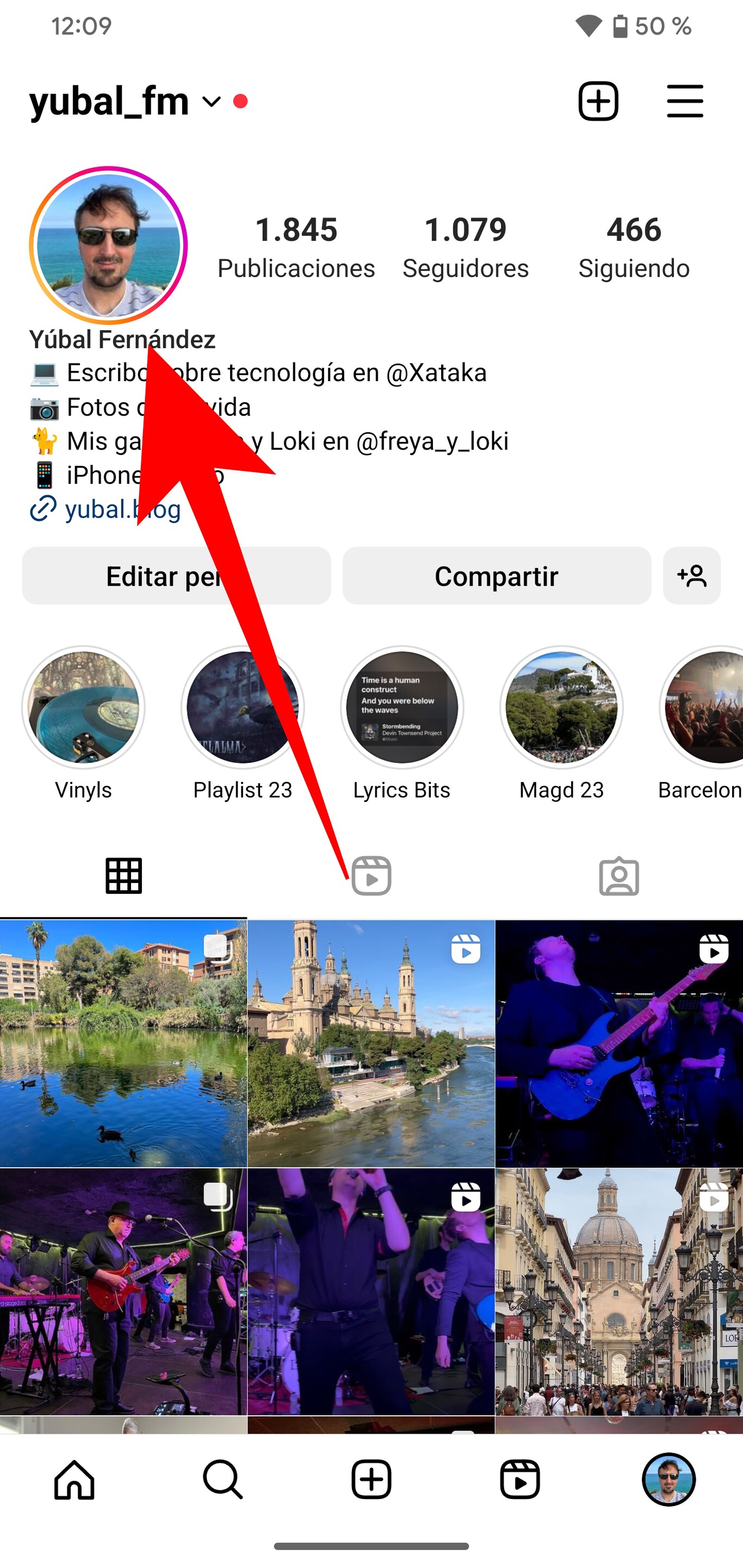
Task: Open the Vinyls story highlight
Action: pos(83,707)
